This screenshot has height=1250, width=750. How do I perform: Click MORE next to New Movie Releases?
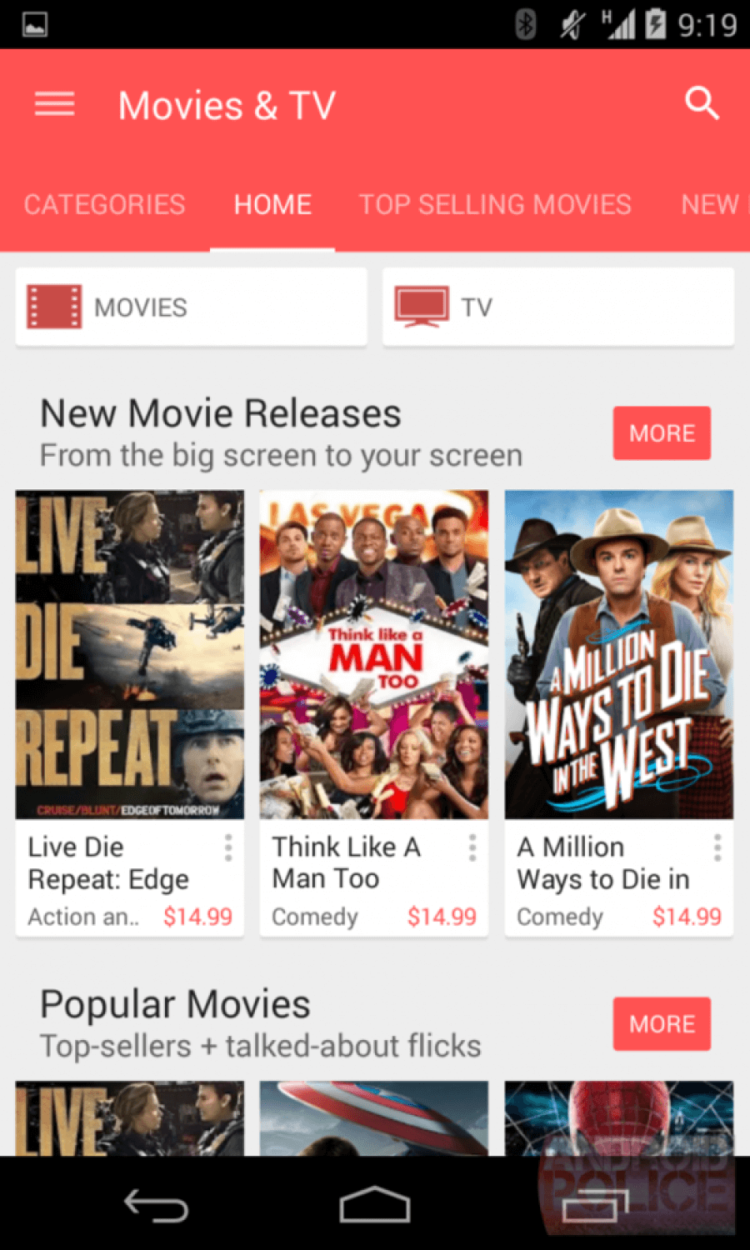[x=661, y=433]
